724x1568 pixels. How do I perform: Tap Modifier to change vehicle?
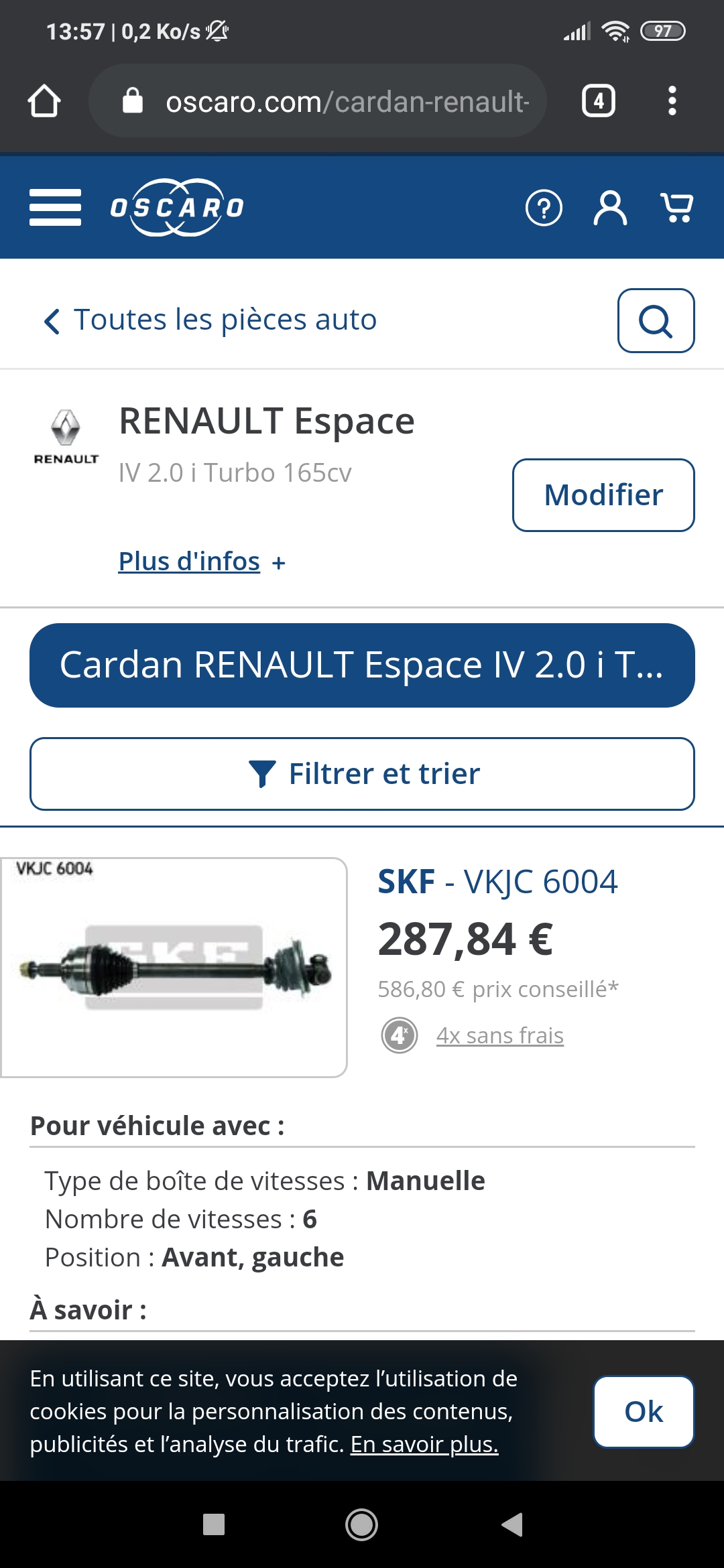pos(603,495)
